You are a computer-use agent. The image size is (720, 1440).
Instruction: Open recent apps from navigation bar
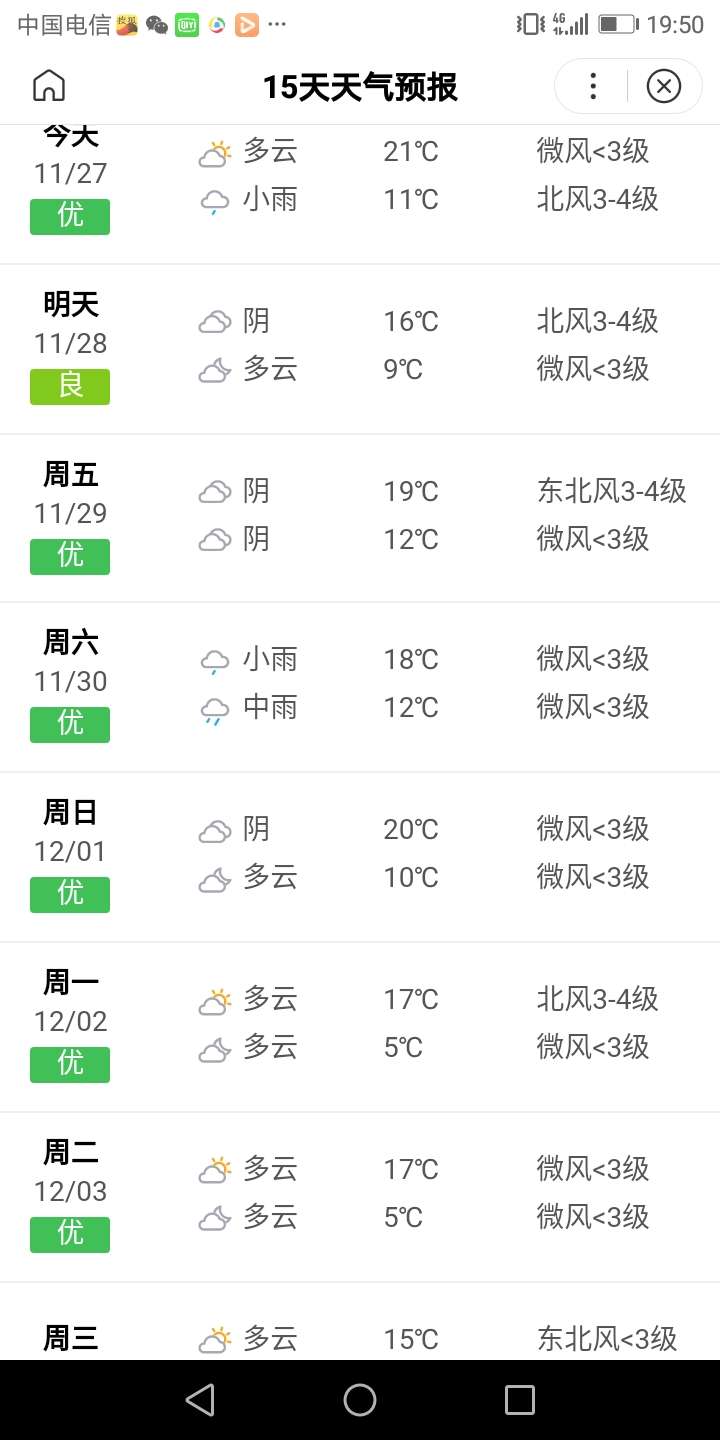pyautogui.click(x=520, y=1399)
